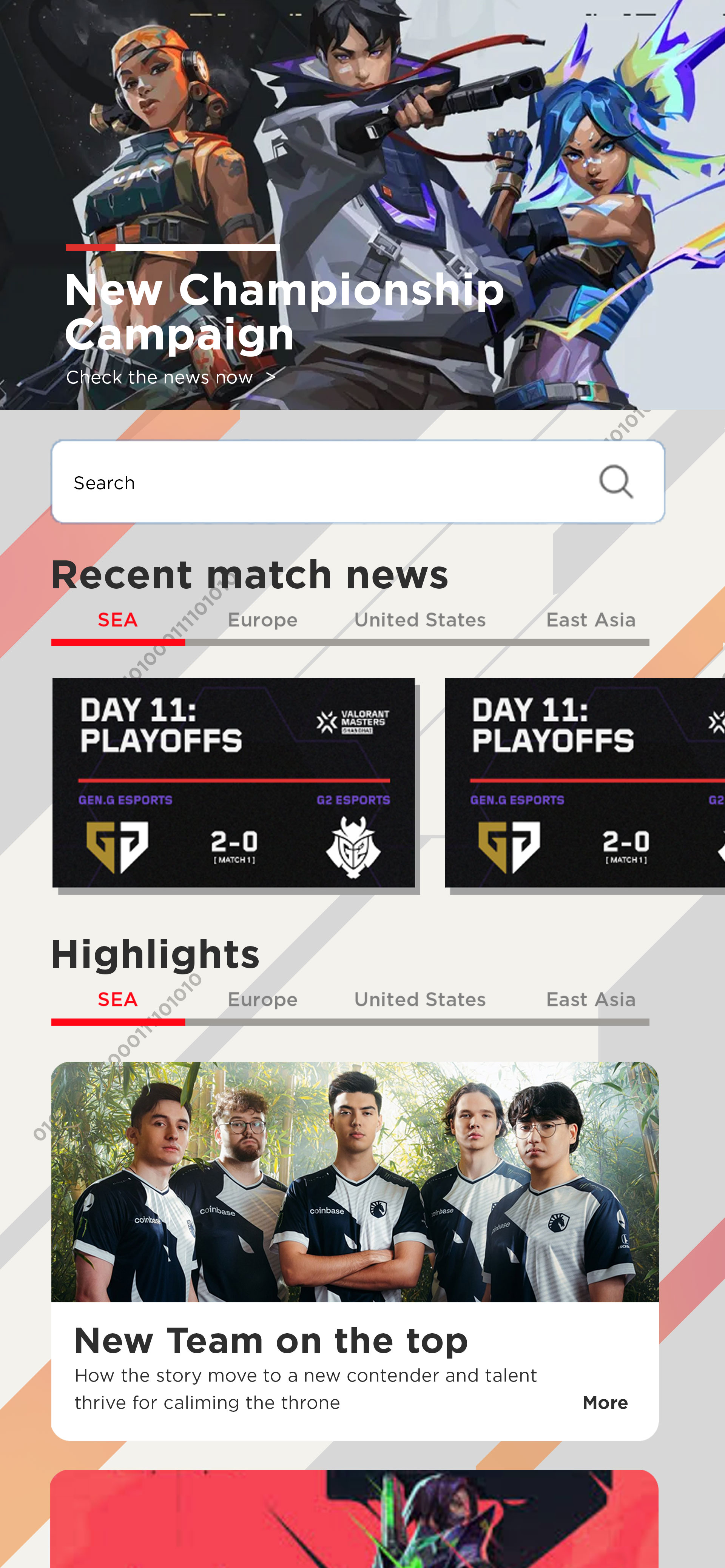
Task: Tap the magnifying glass search icon
Action: click(x=615, y=482)
